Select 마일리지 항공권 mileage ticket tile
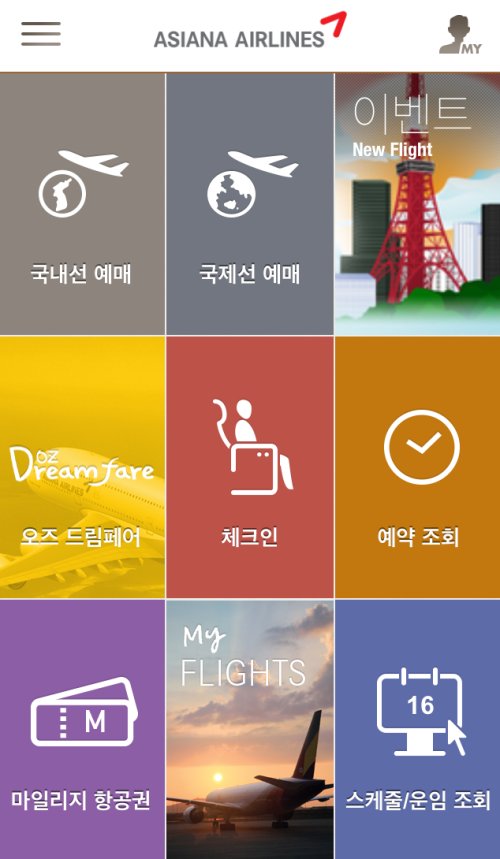The height and width of the screenshot is (859, 500). pos(82,730)
